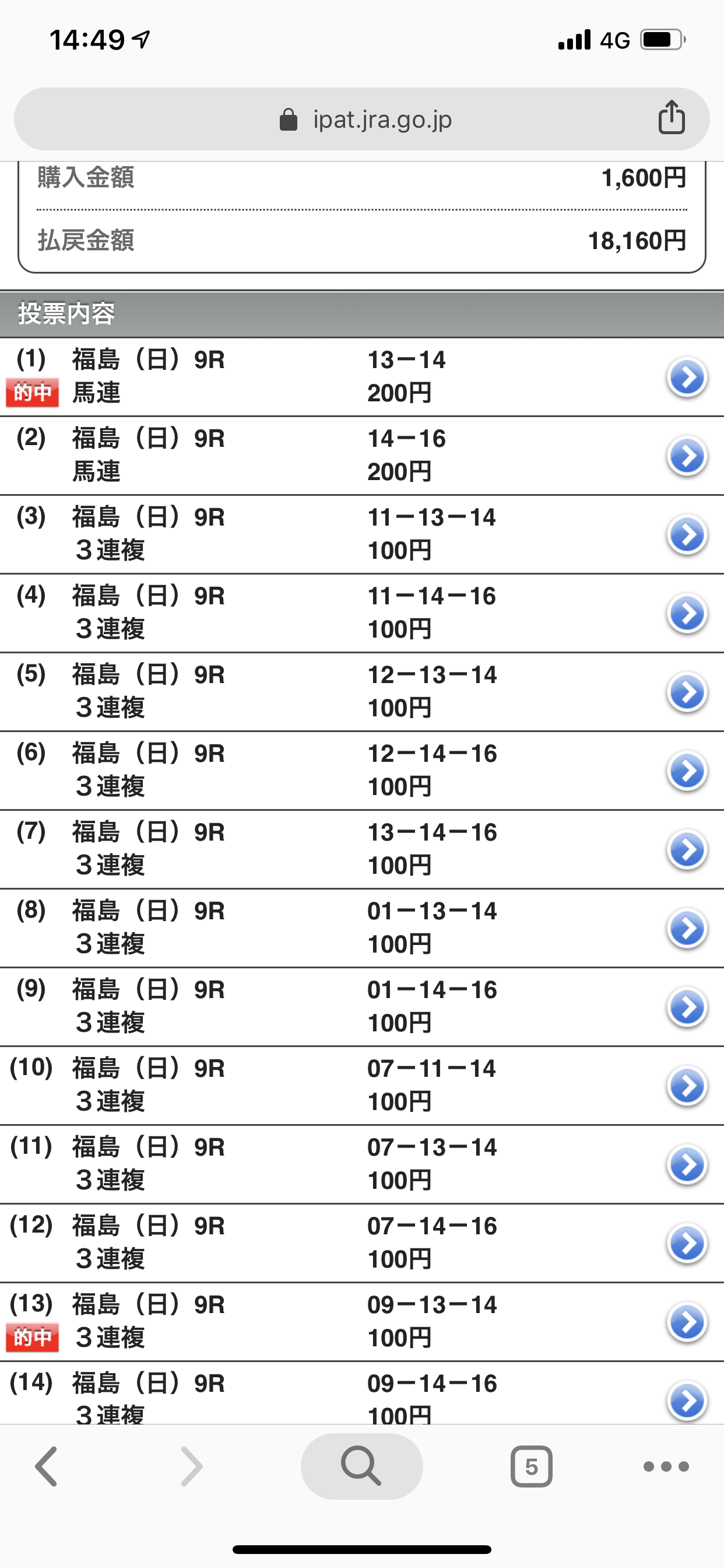Open the browser overflow menu

coord(666,1467)
